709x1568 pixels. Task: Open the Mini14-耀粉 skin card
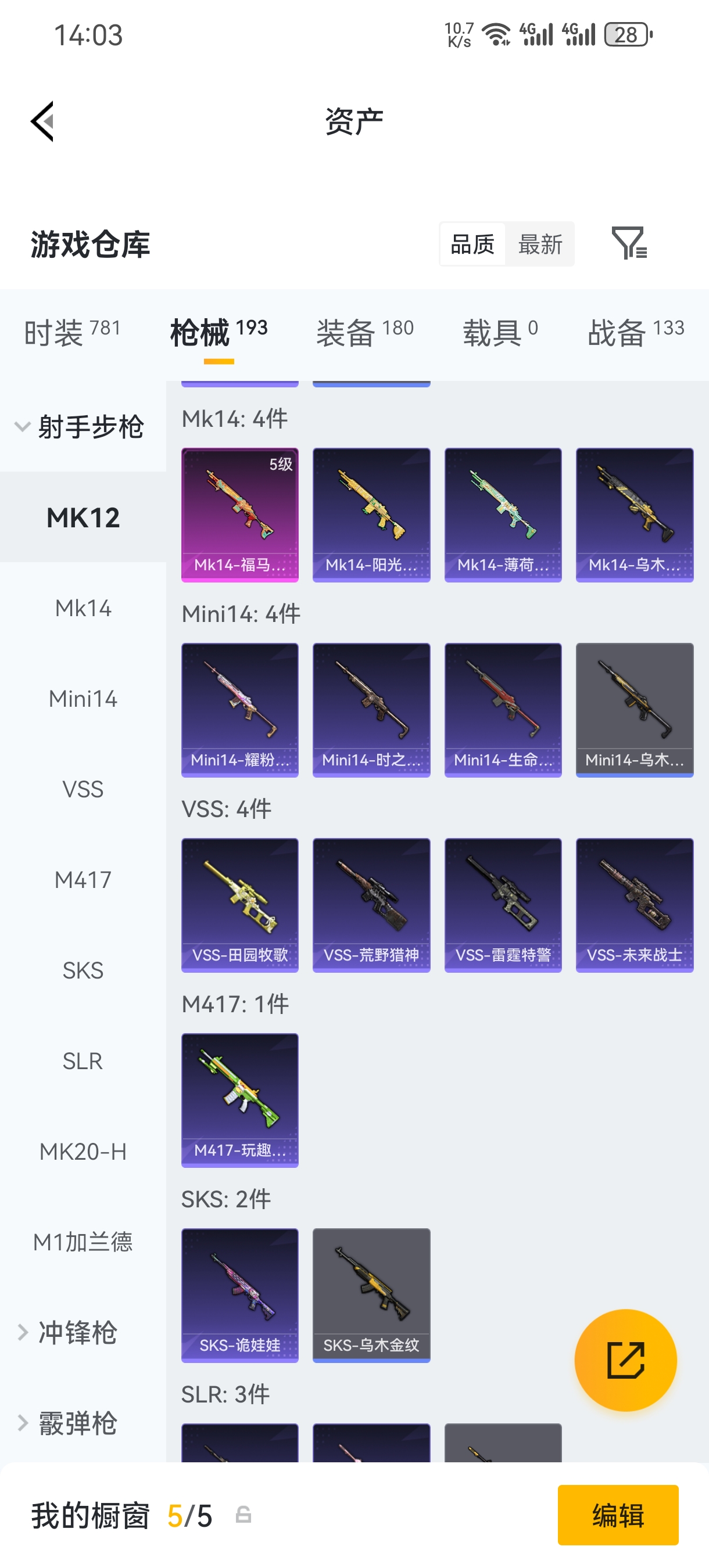click(239, 710)
